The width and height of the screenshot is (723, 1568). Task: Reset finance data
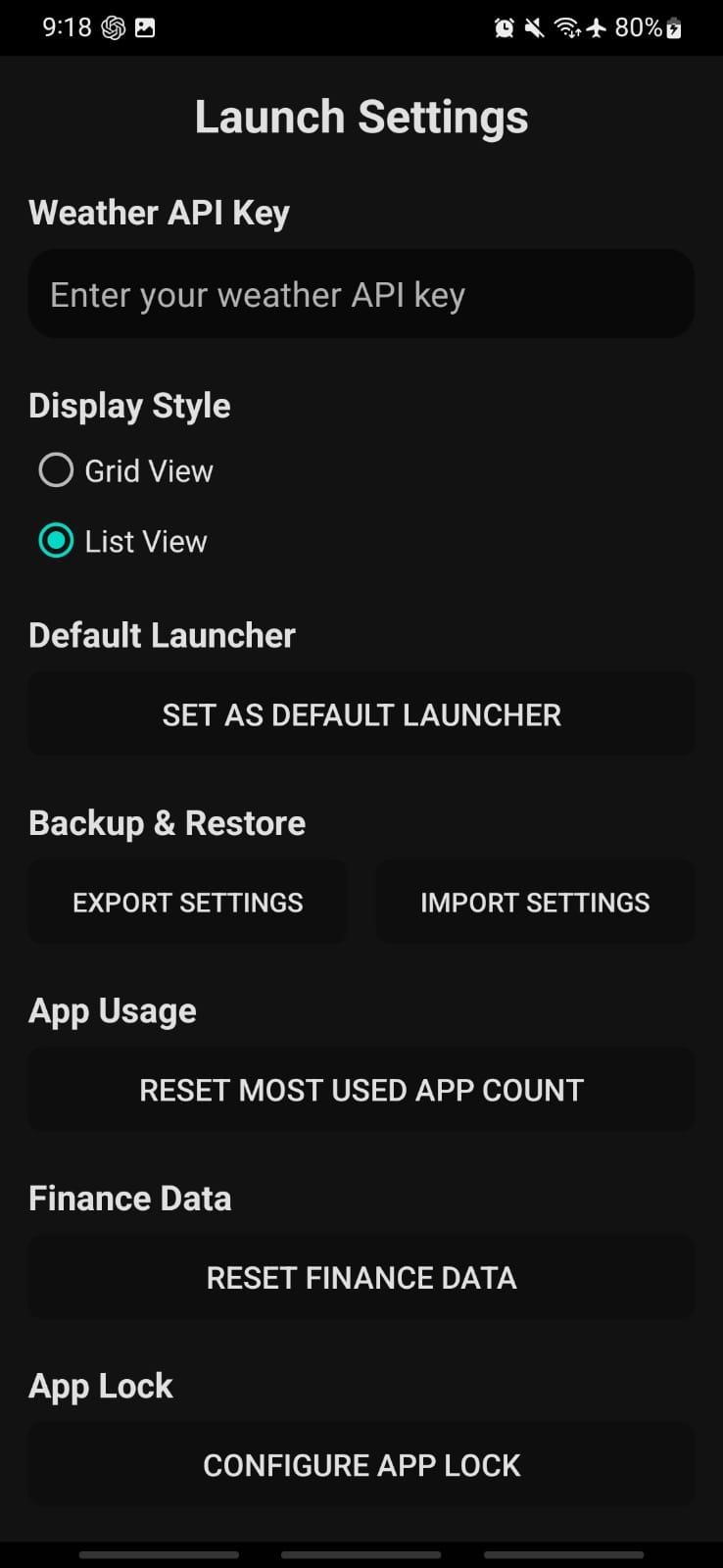click(361, 1277)
